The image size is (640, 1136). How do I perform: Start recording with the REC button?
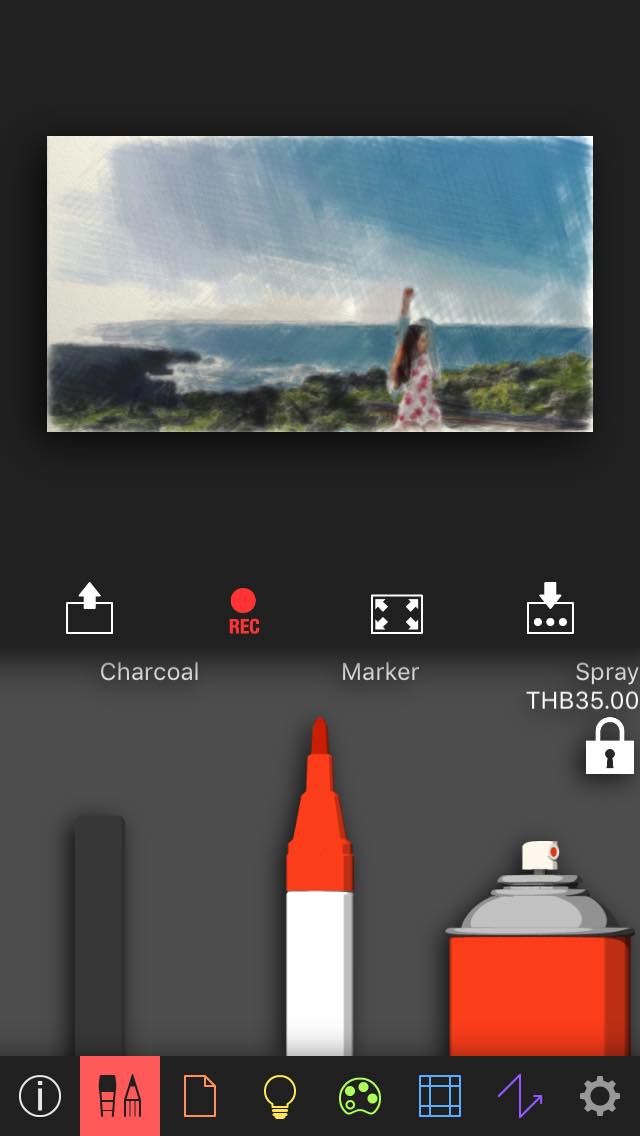(x=243, y=611)
